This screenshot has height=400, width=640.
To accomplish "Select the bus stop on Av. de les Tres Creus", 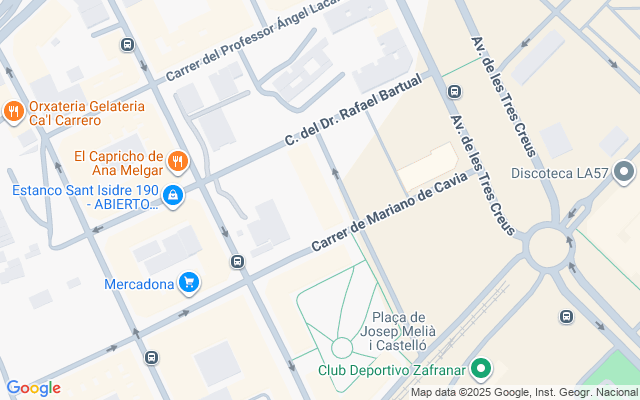I will pyautogui.click(x=454, y=91).
